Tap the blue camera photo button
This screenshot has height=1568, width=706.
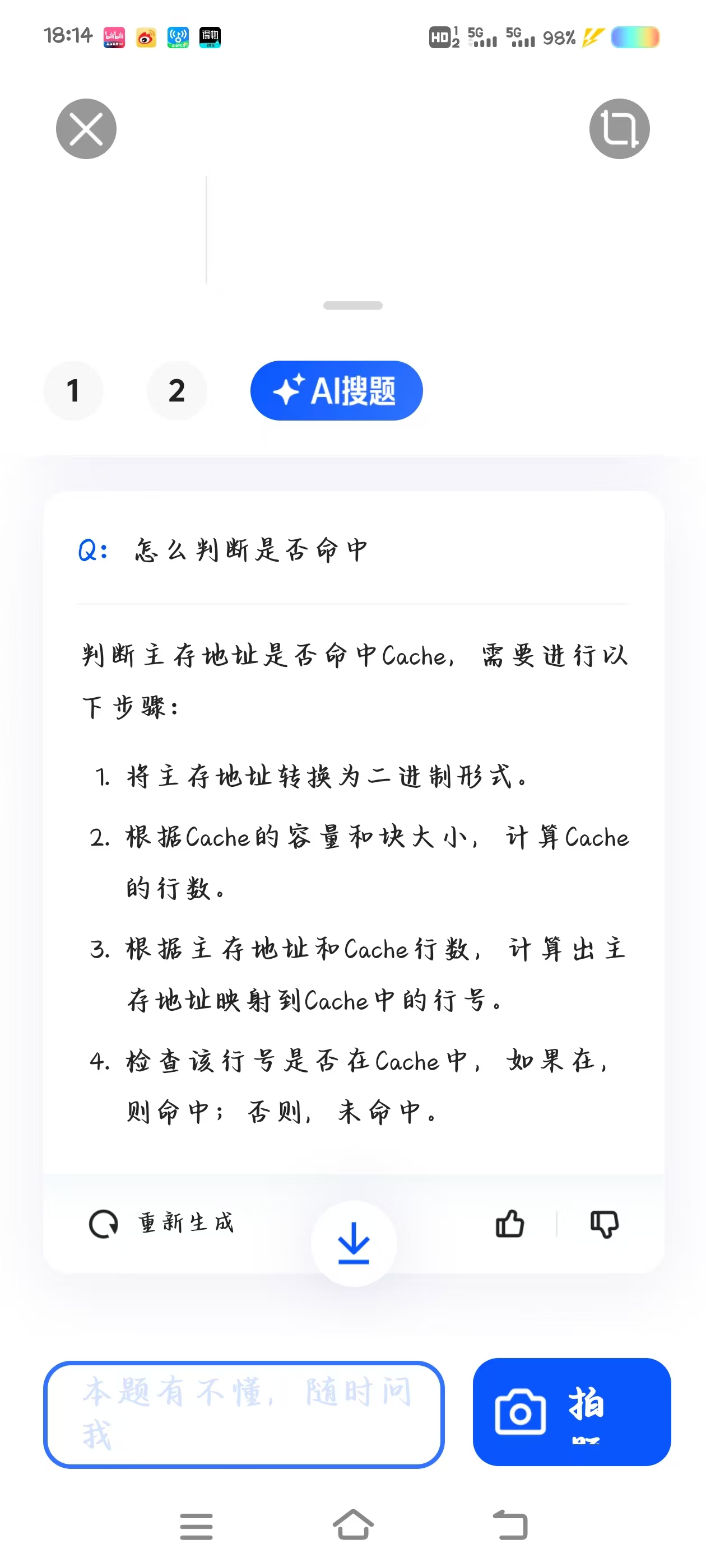(572, 1412)
